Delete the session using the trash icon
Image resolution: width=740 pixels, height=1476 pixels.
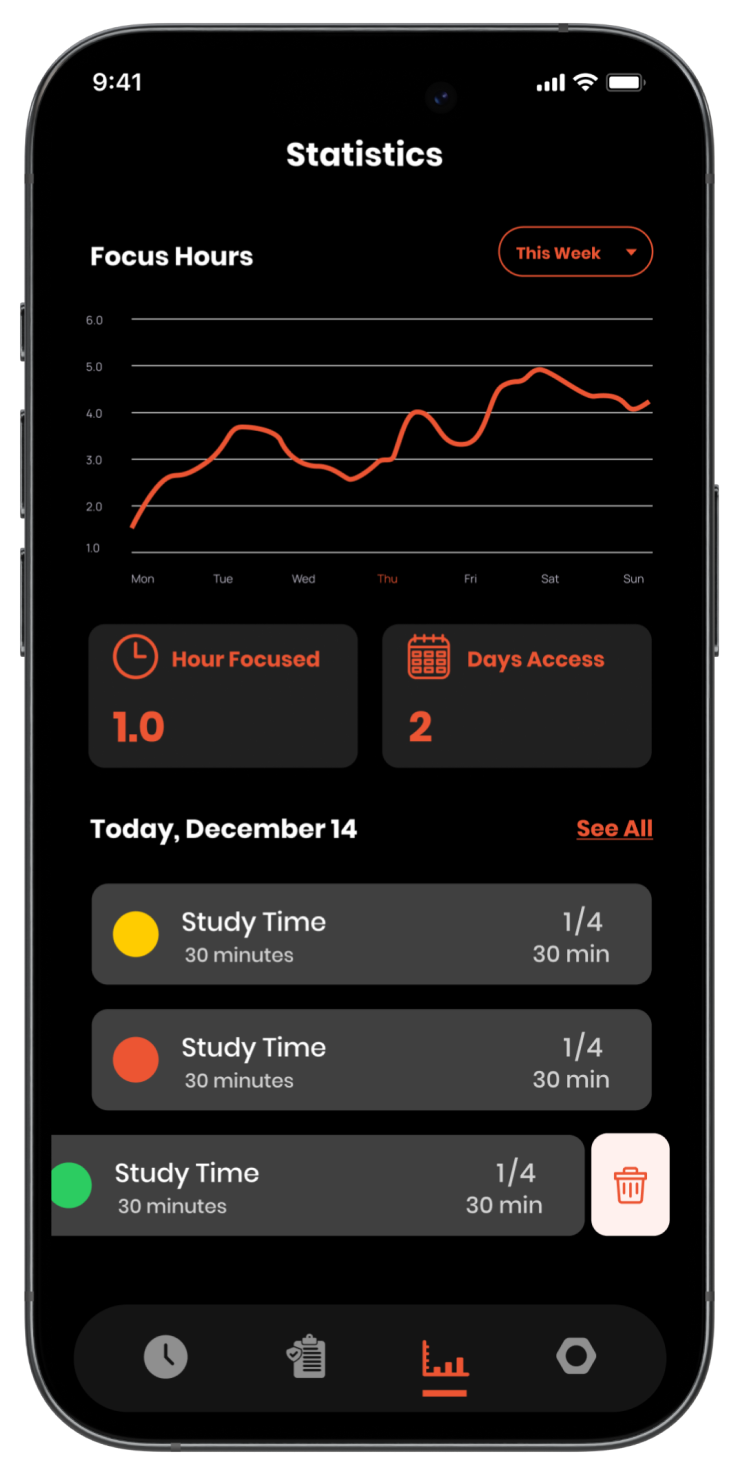point(630,1185)
